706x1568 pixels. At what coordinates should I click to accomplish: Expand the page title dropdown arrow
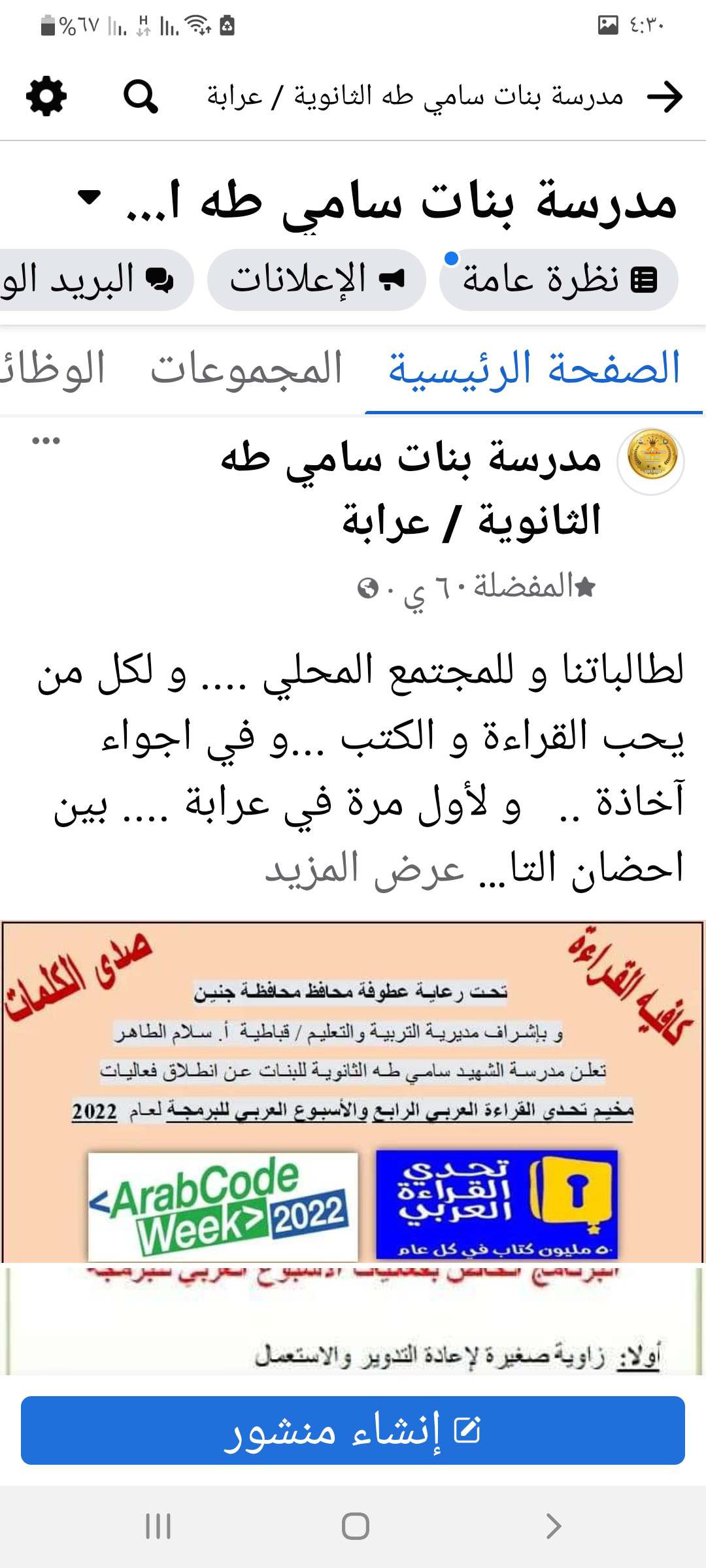click(x=90, y=196)
